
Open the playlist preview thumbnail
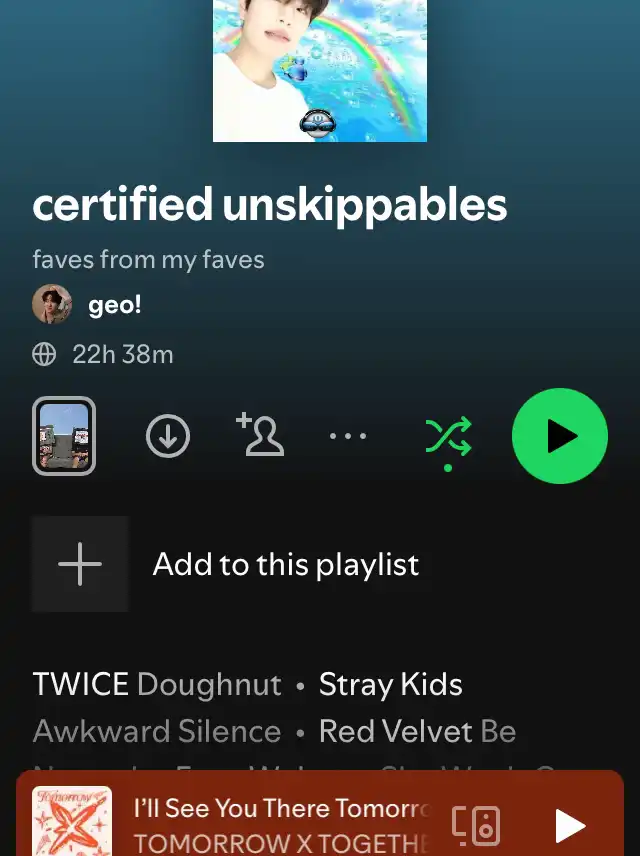64,436
